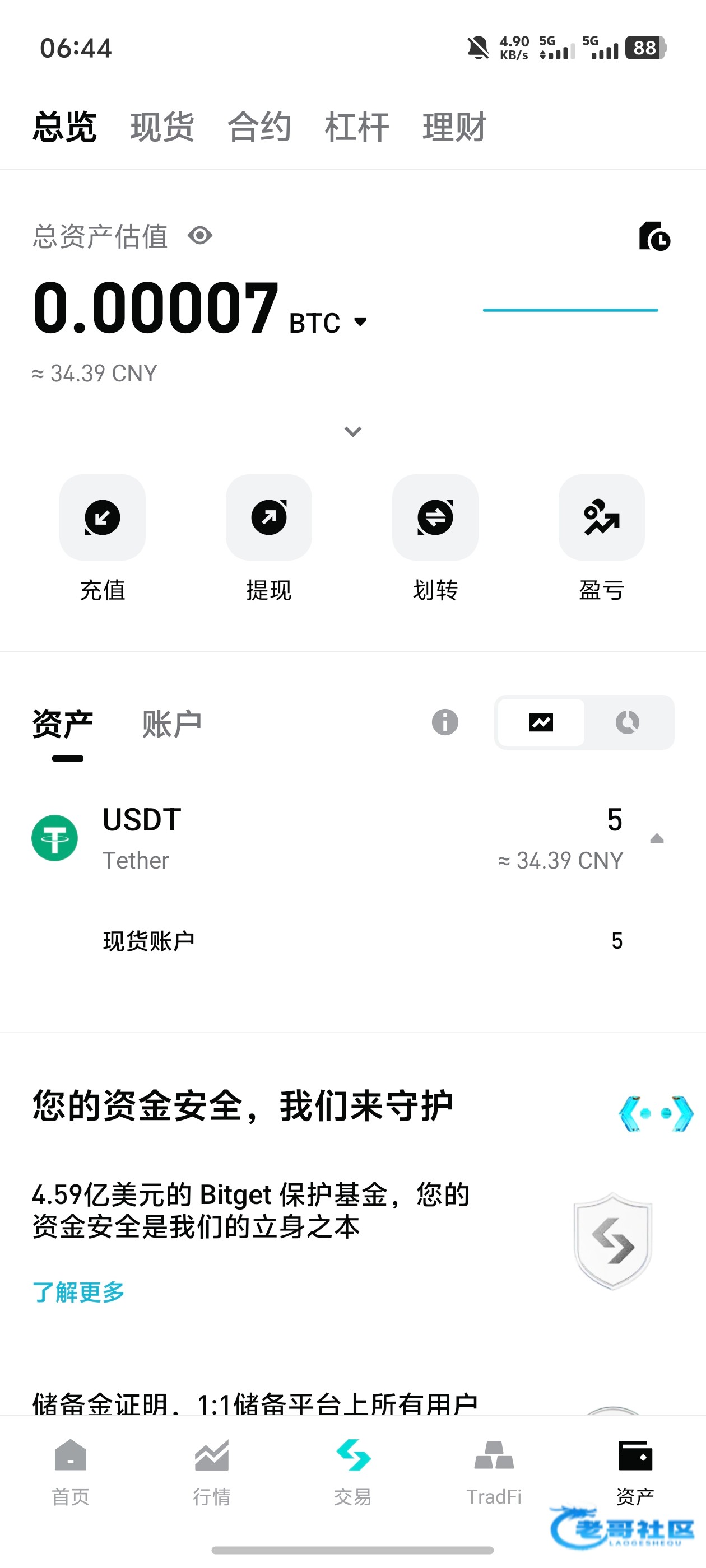706x1568 pixels.
Task: Show the asset info tooltip icon
Action: click(x=445, y=722)
